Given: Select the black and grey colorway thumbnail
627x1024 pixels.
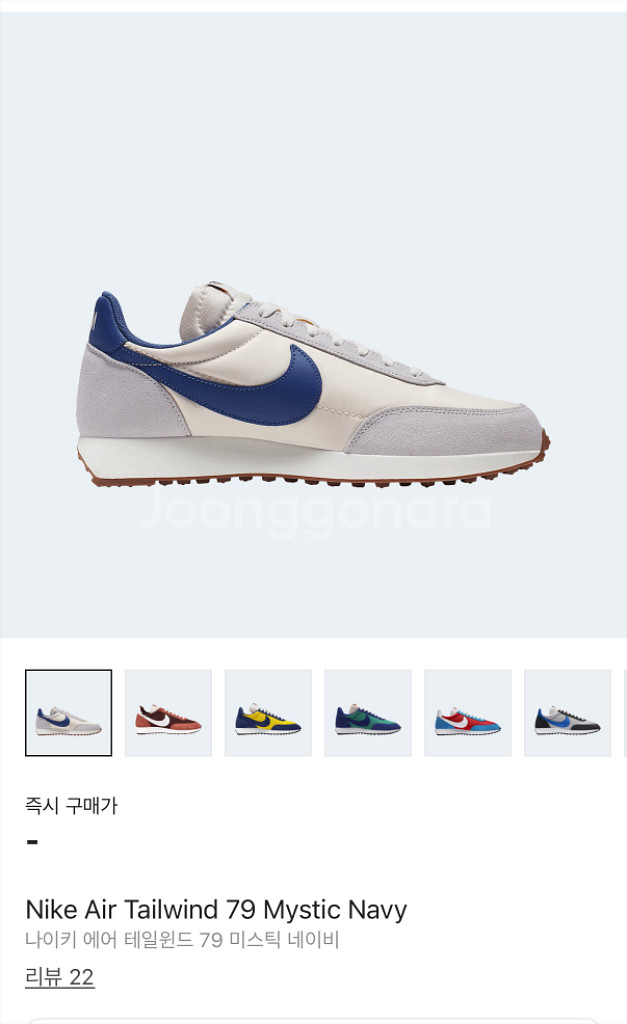Looking at the screenshot, I should tap(568, 712).
